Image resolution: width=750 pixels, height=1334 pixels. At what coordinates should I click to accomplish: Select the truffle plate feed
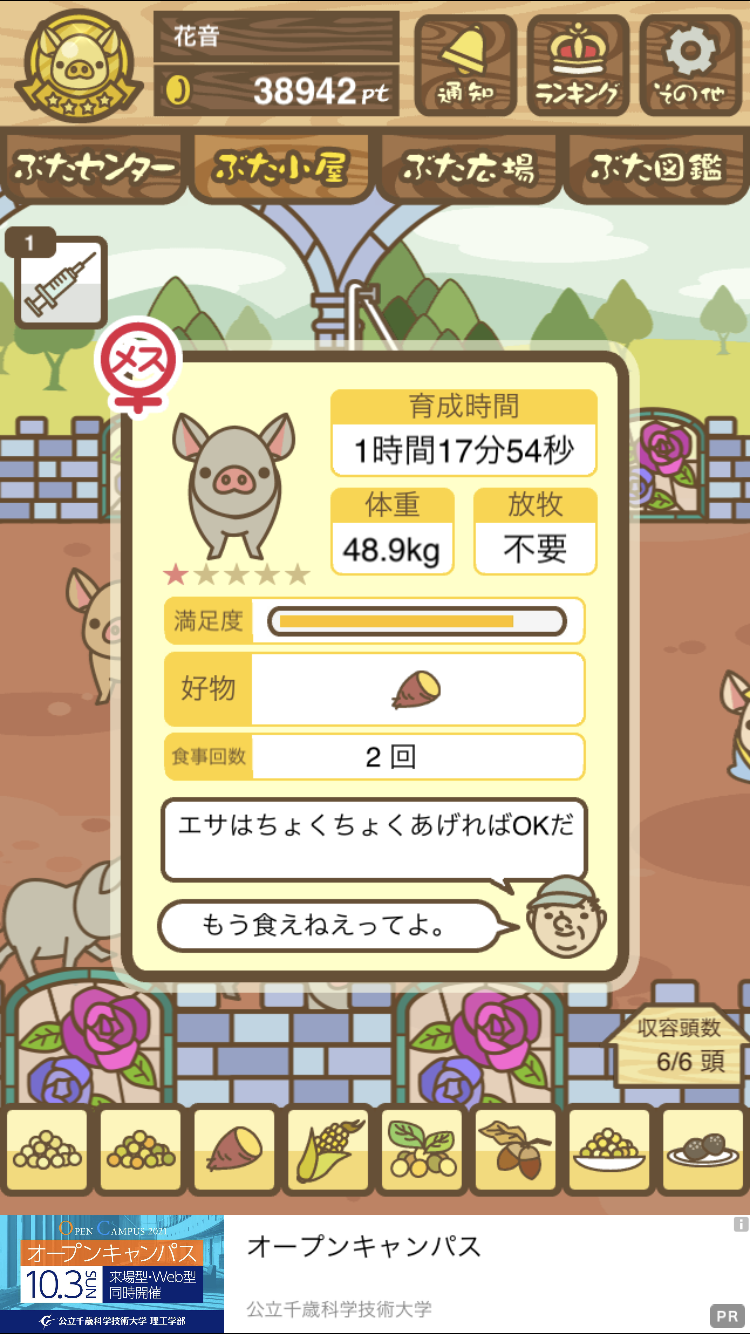703,1150
